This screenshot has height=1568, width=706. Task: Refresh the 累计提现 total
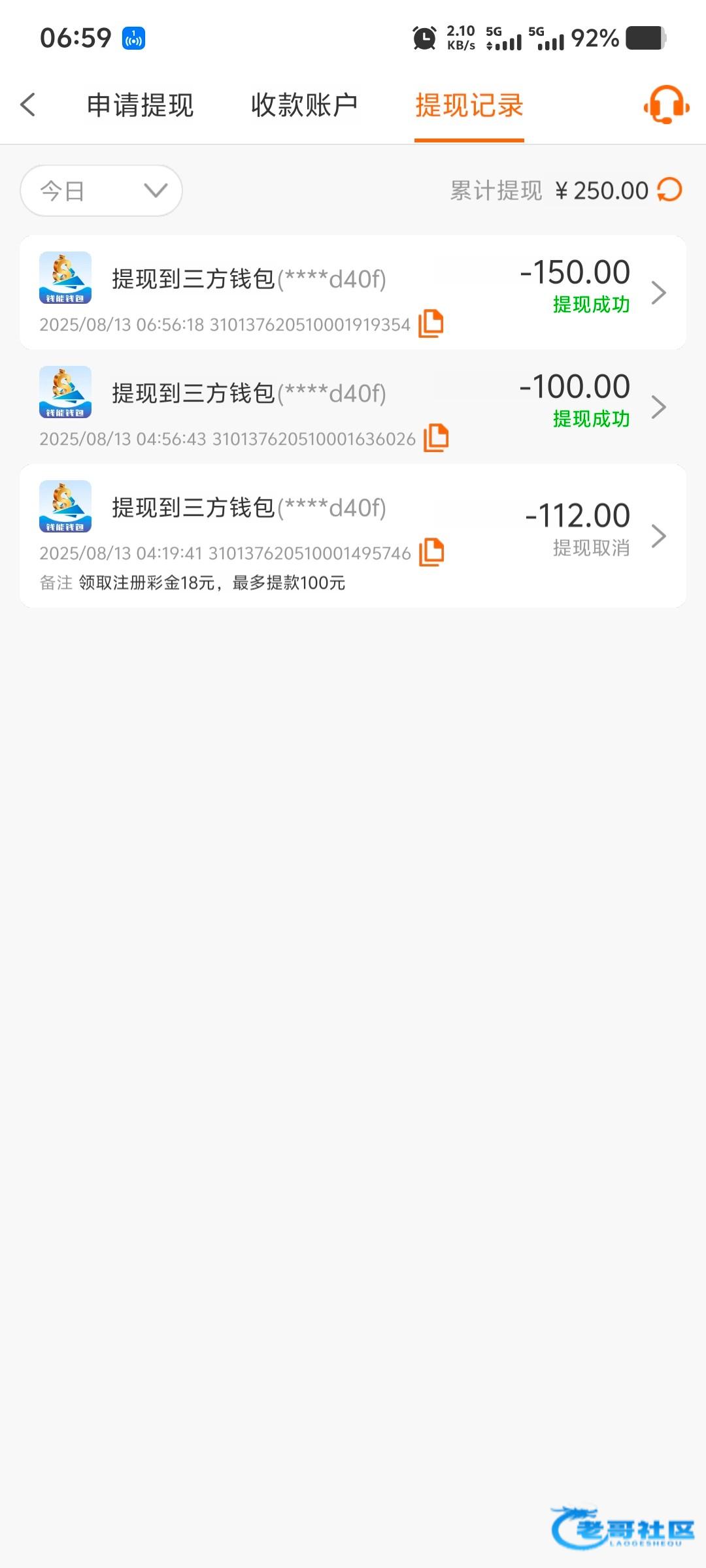(x=670, y=190)
